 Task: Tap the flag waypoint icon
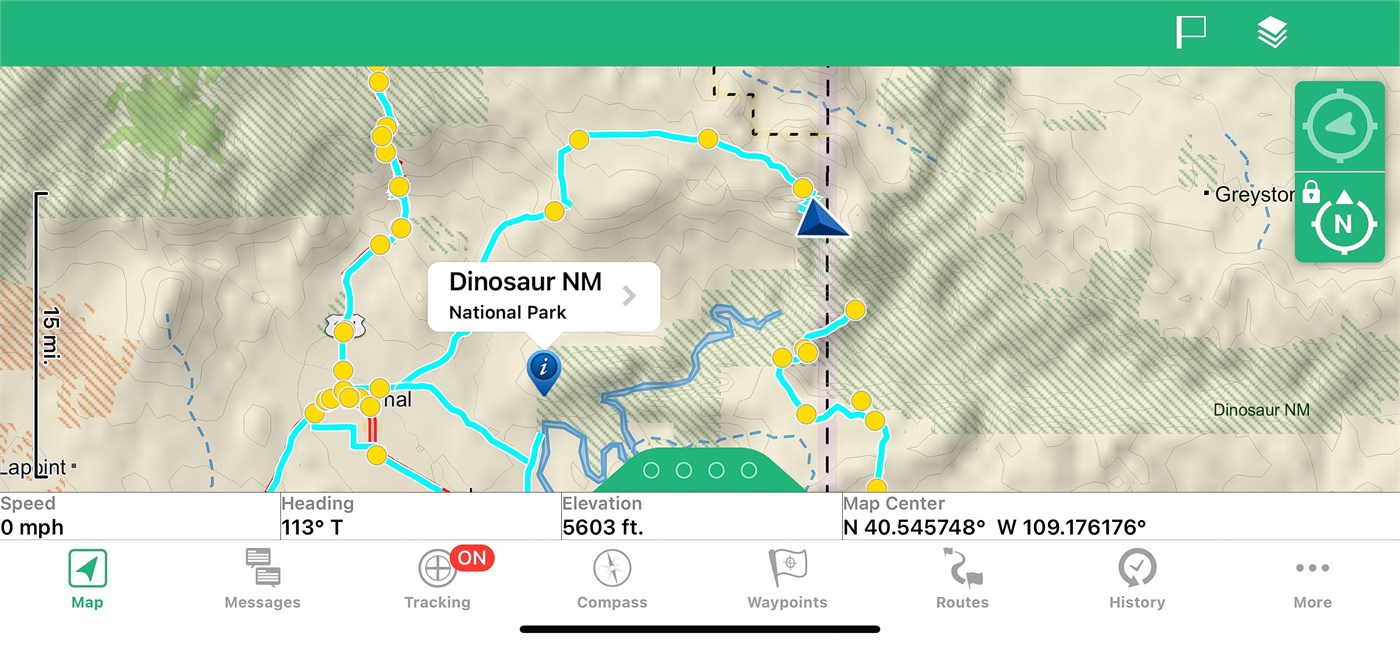[x=1190, y=33]
